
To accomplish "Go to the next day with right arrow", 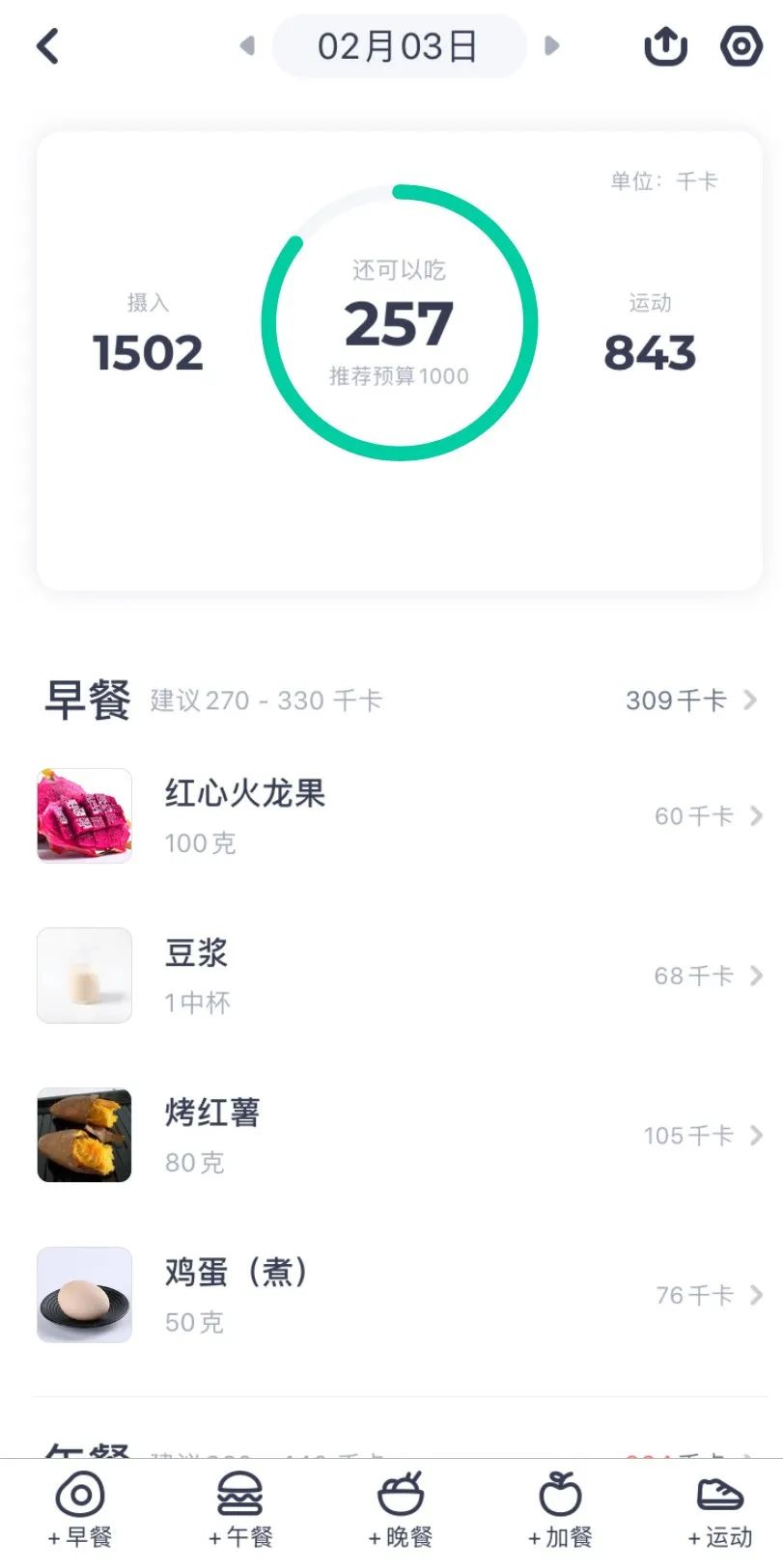I will point(551,44).
